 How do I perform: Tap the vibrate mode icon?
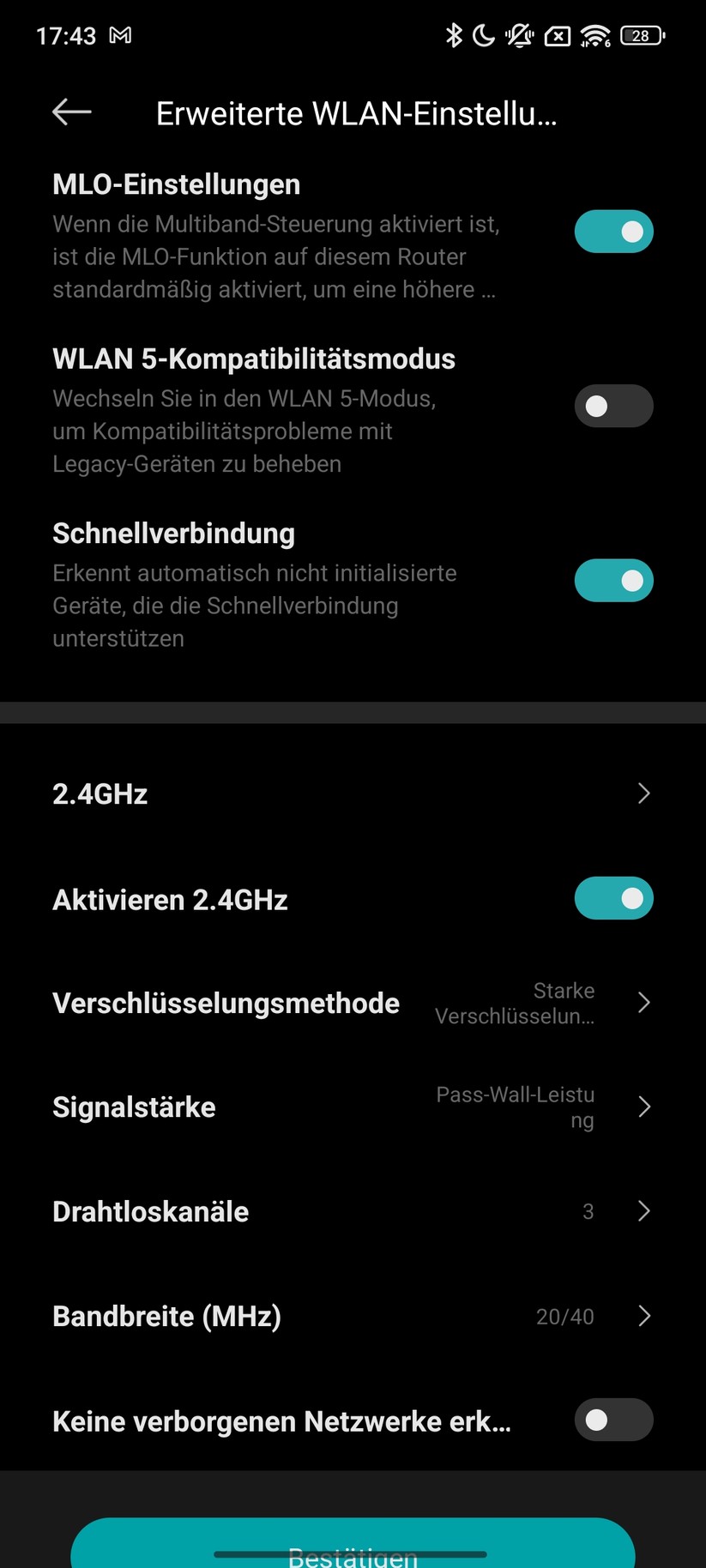point(521,35)
